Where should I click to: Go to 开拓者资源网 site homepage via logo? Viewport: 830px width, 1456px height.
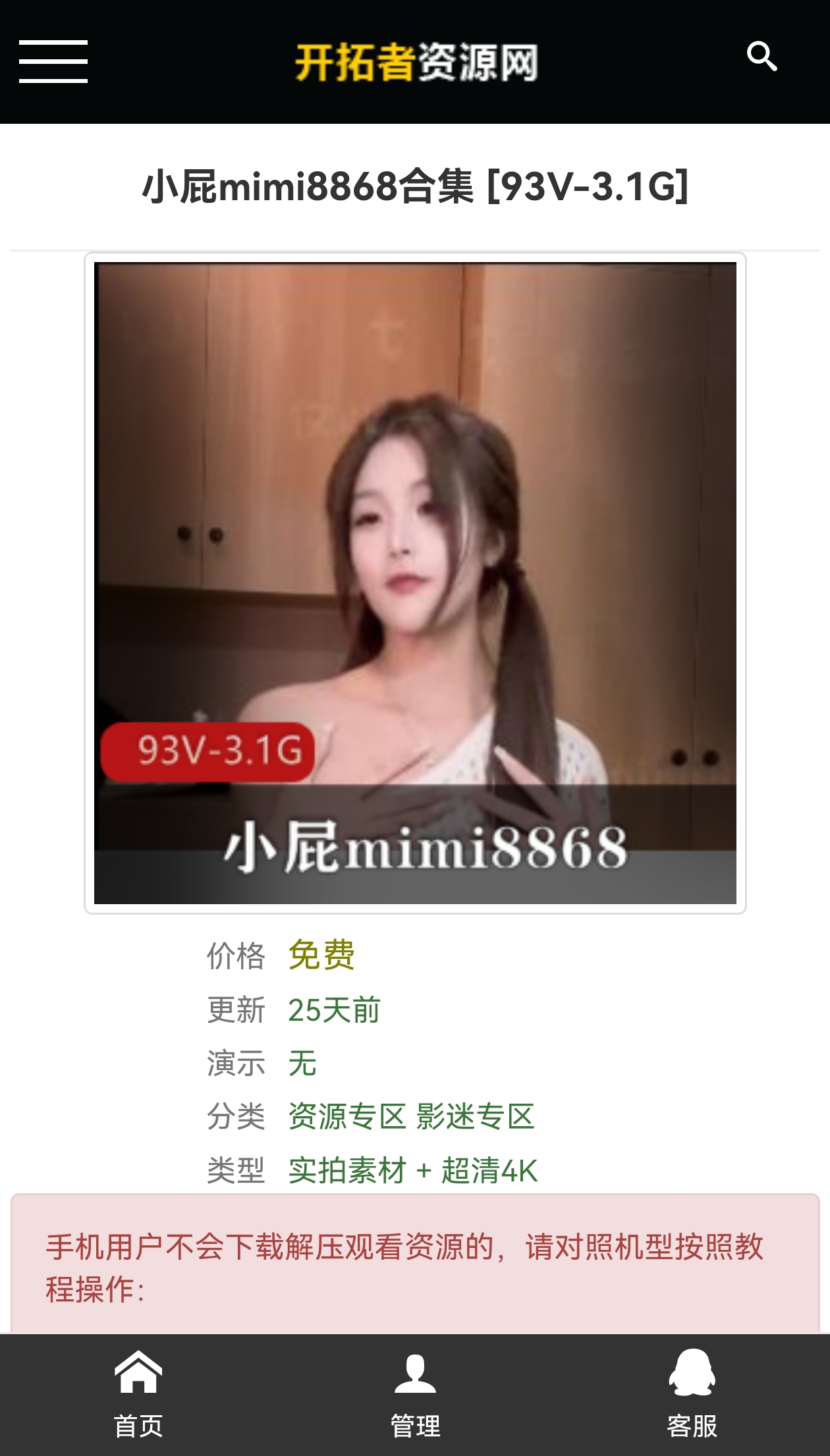416,63
